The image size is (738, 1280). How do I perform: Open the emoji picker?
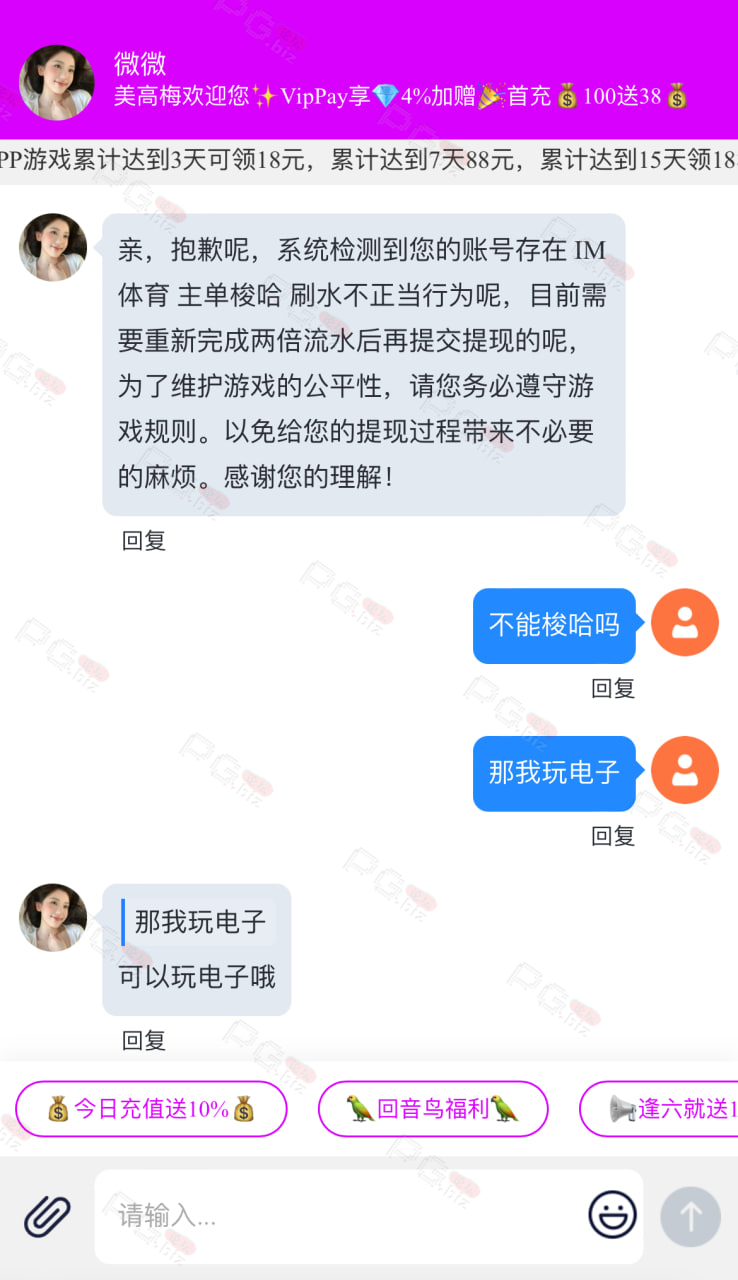(x=612, y=1216)
